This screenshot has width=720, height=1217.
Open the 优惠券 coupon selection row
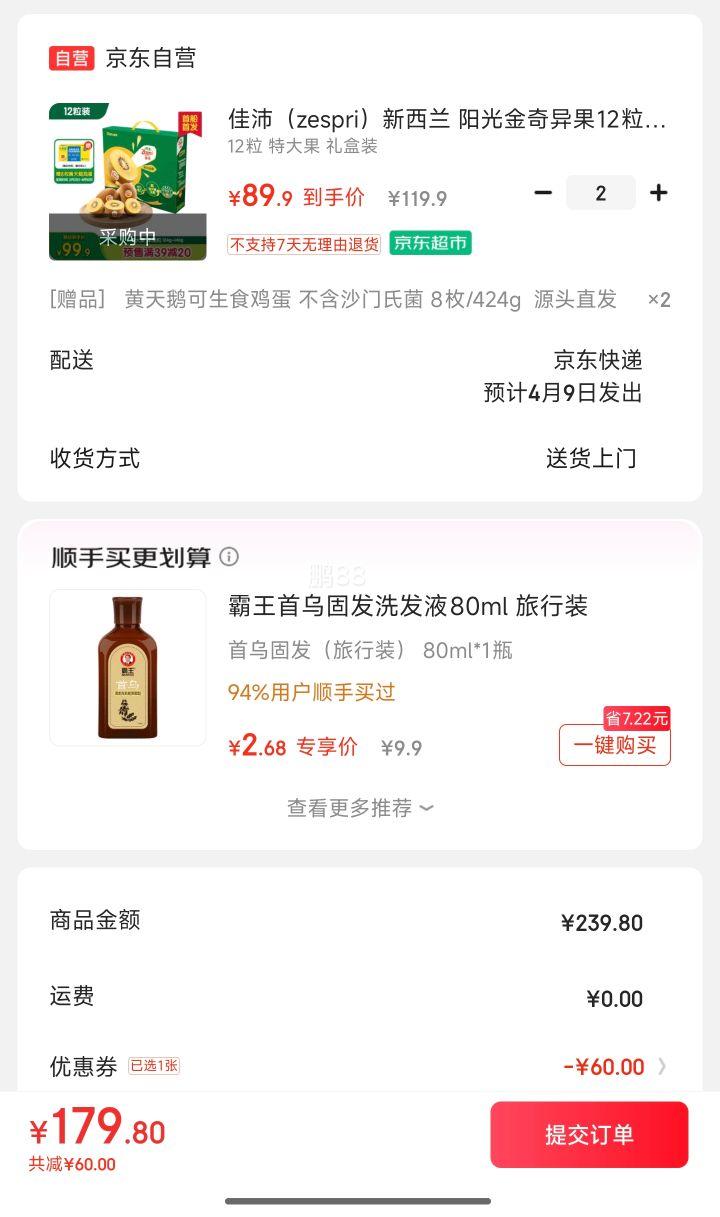[360, 1066]
